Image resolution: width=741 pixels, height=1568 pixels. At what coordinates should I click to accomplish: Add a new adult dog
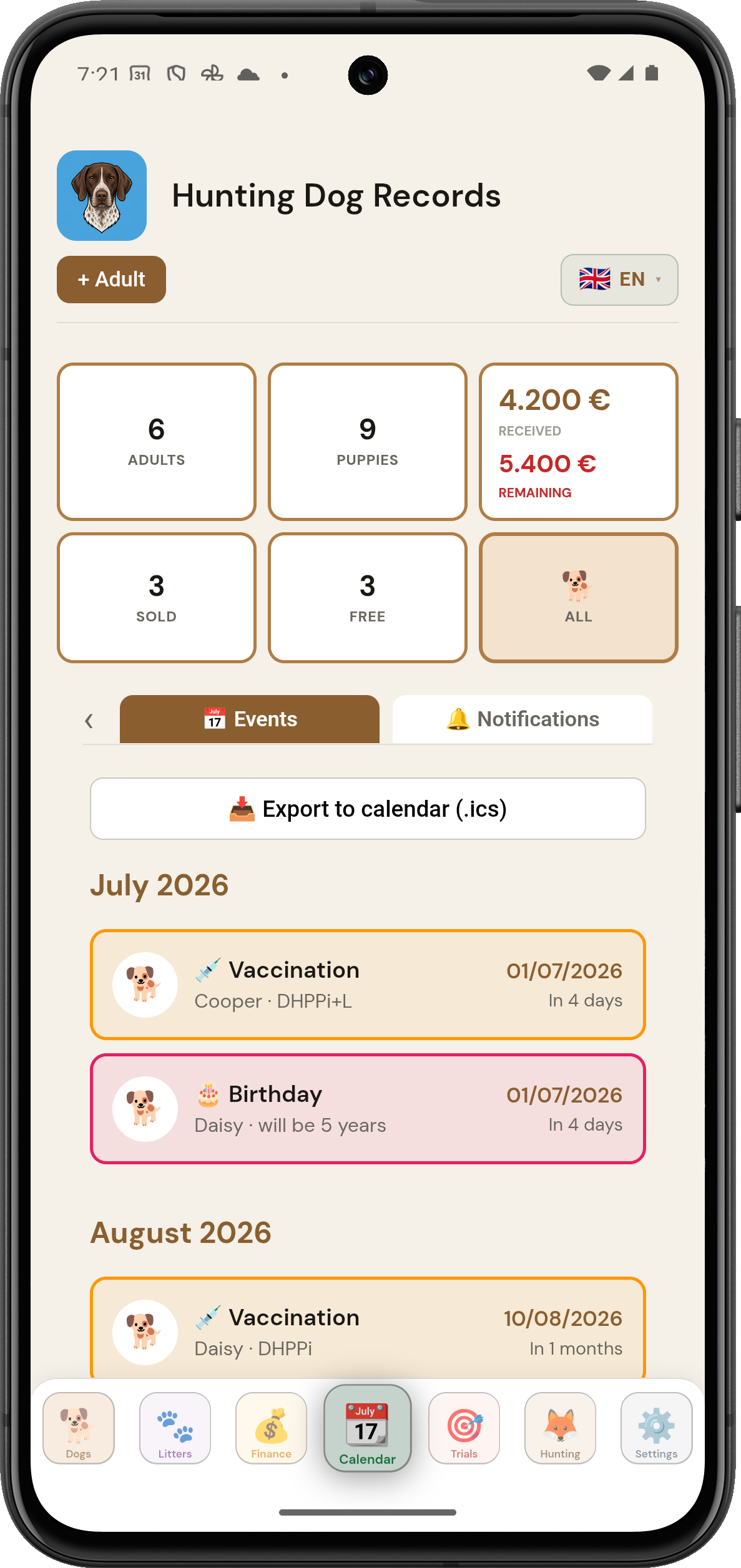(x=111, y=280)
